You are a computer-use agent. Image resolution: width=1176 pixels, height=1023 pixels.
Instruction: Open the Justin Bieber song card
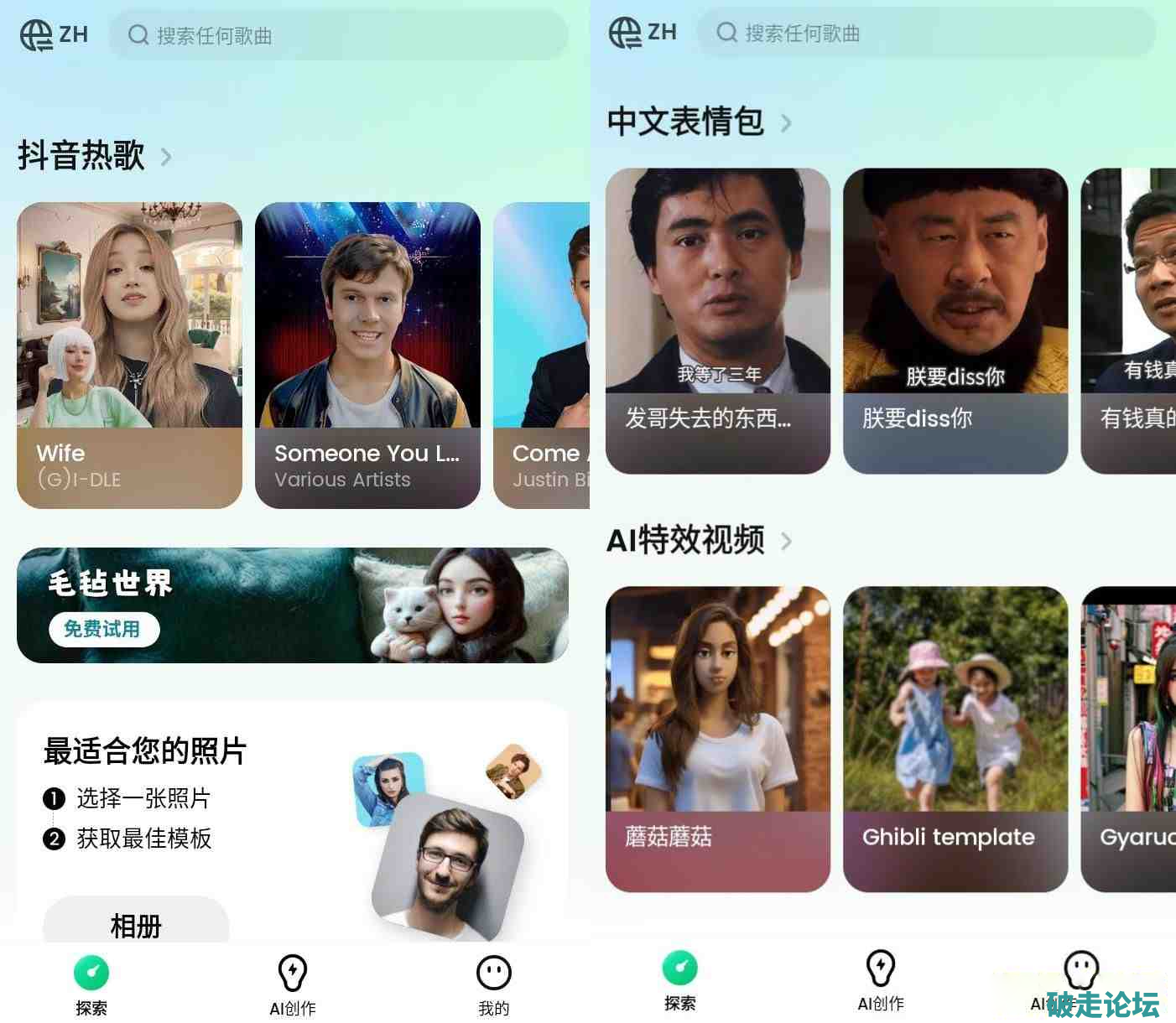(543, 355)
